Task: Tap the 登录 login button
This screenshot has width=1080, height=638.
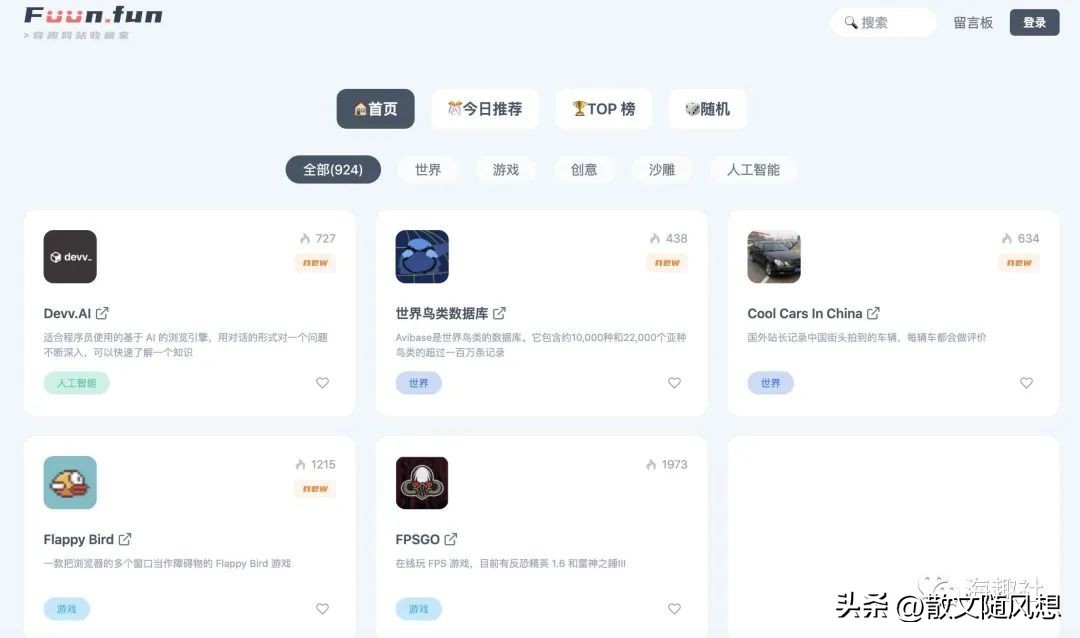Action: (x=1034, y=22)
